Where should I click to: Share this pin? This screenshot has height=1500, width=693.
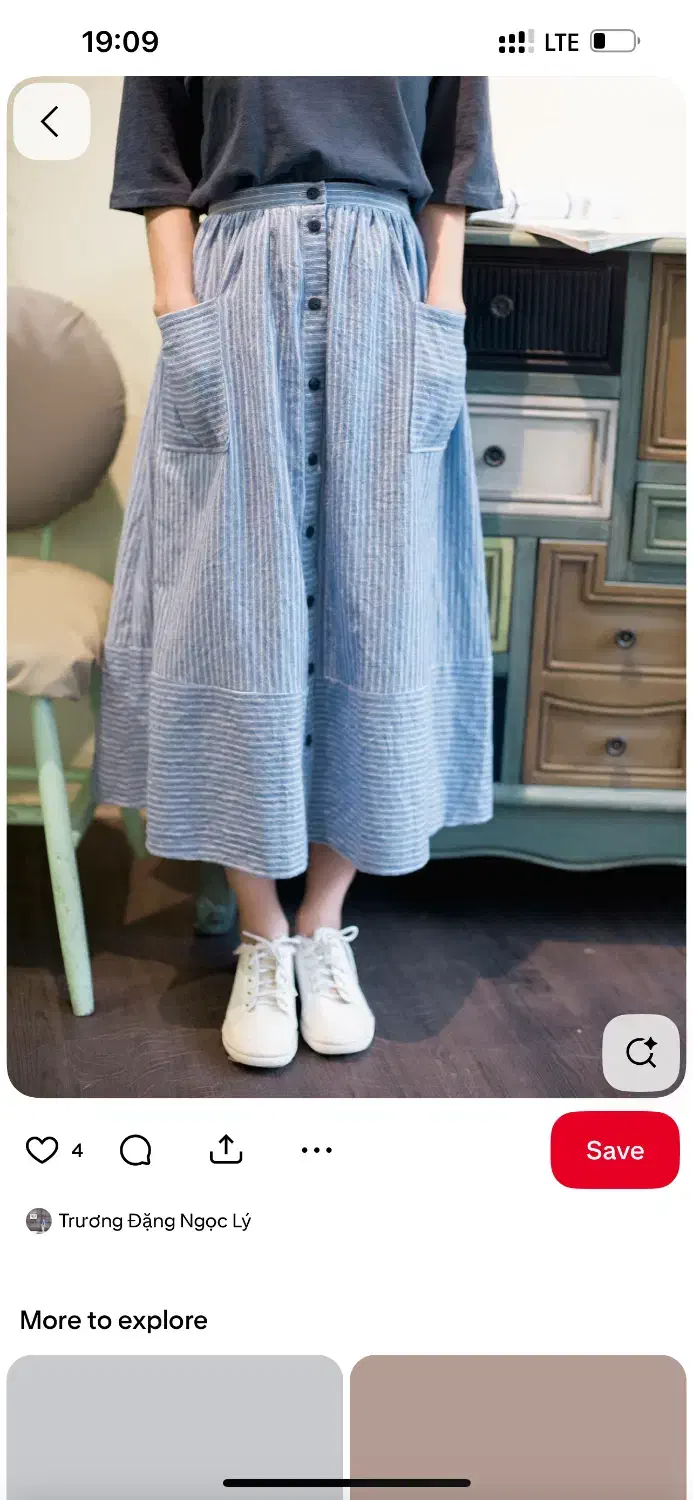tap(226, 1150)
